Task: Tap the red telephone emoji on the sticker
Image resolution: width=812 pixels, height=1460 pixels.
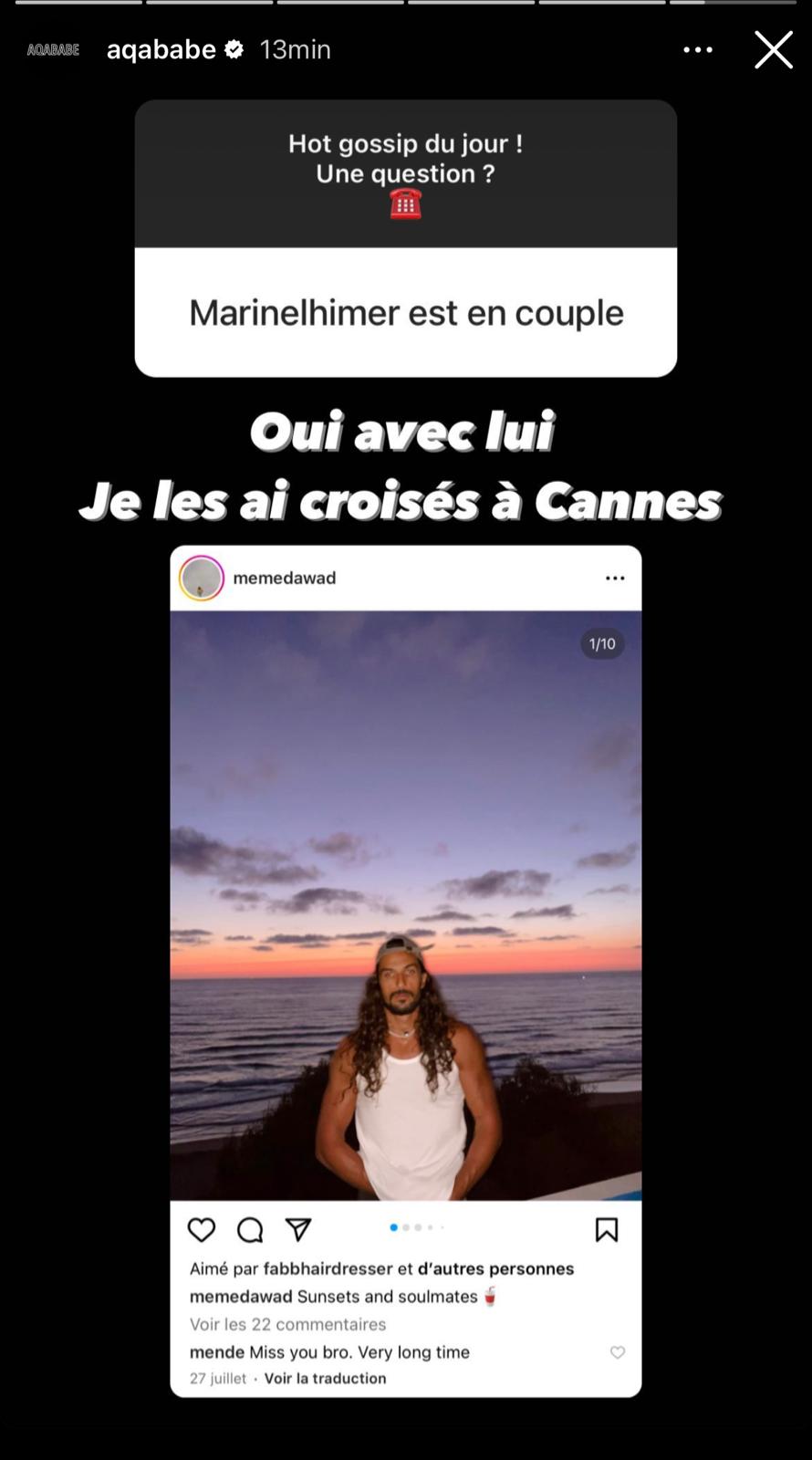Action: coord(404,203)
